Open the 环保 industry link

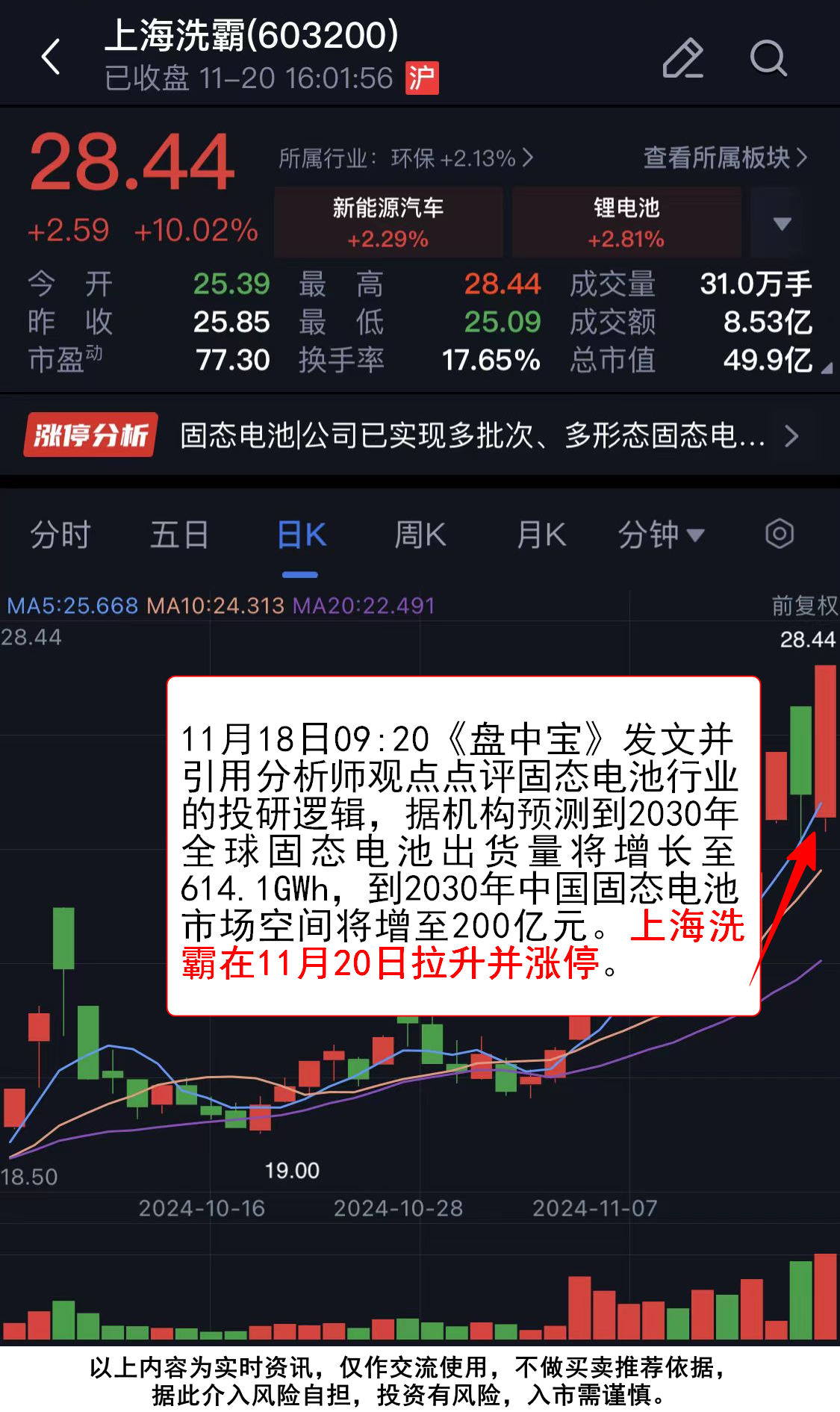405,158
